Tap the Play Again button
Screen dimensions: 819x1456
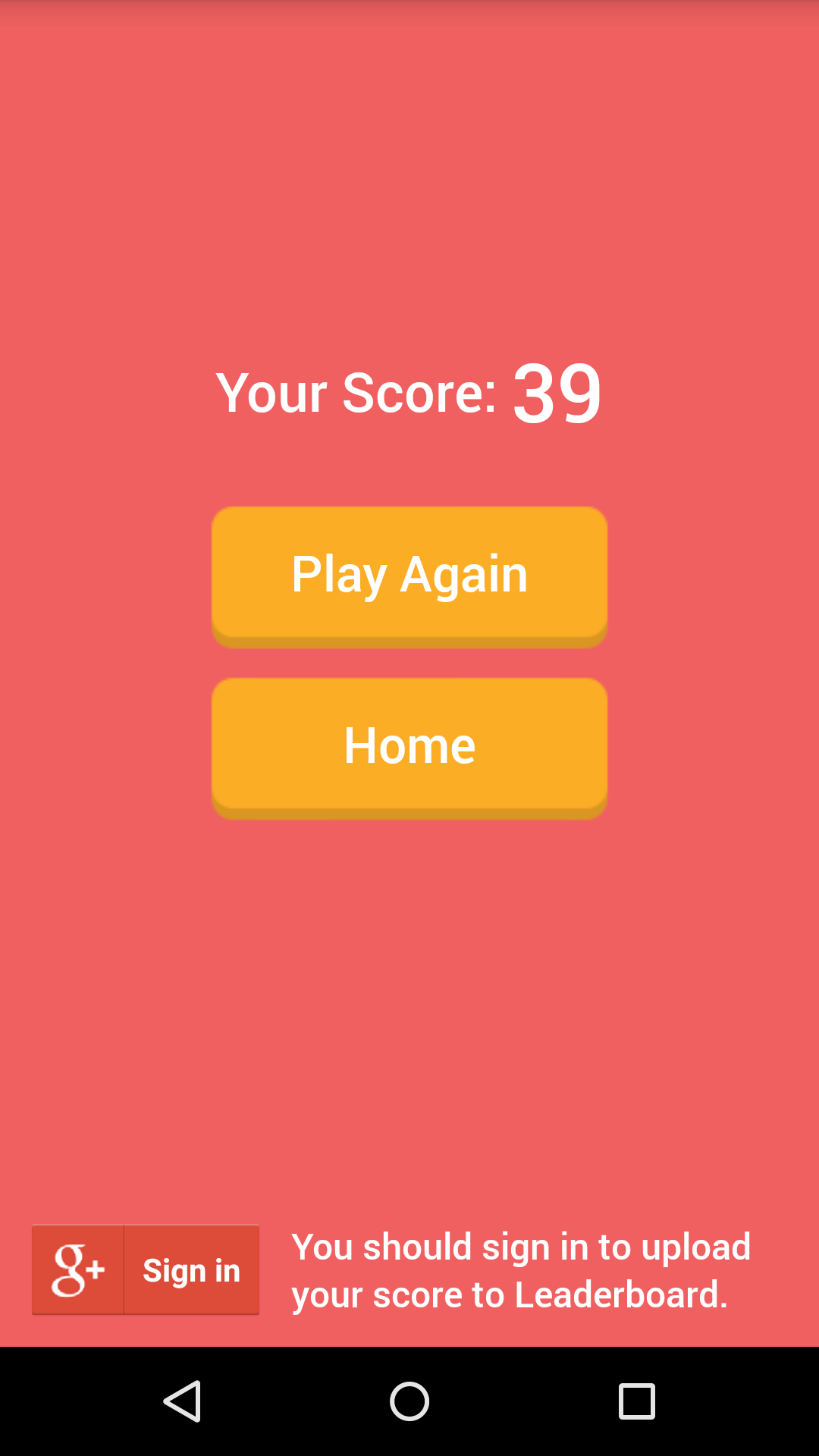pos(409,576)
